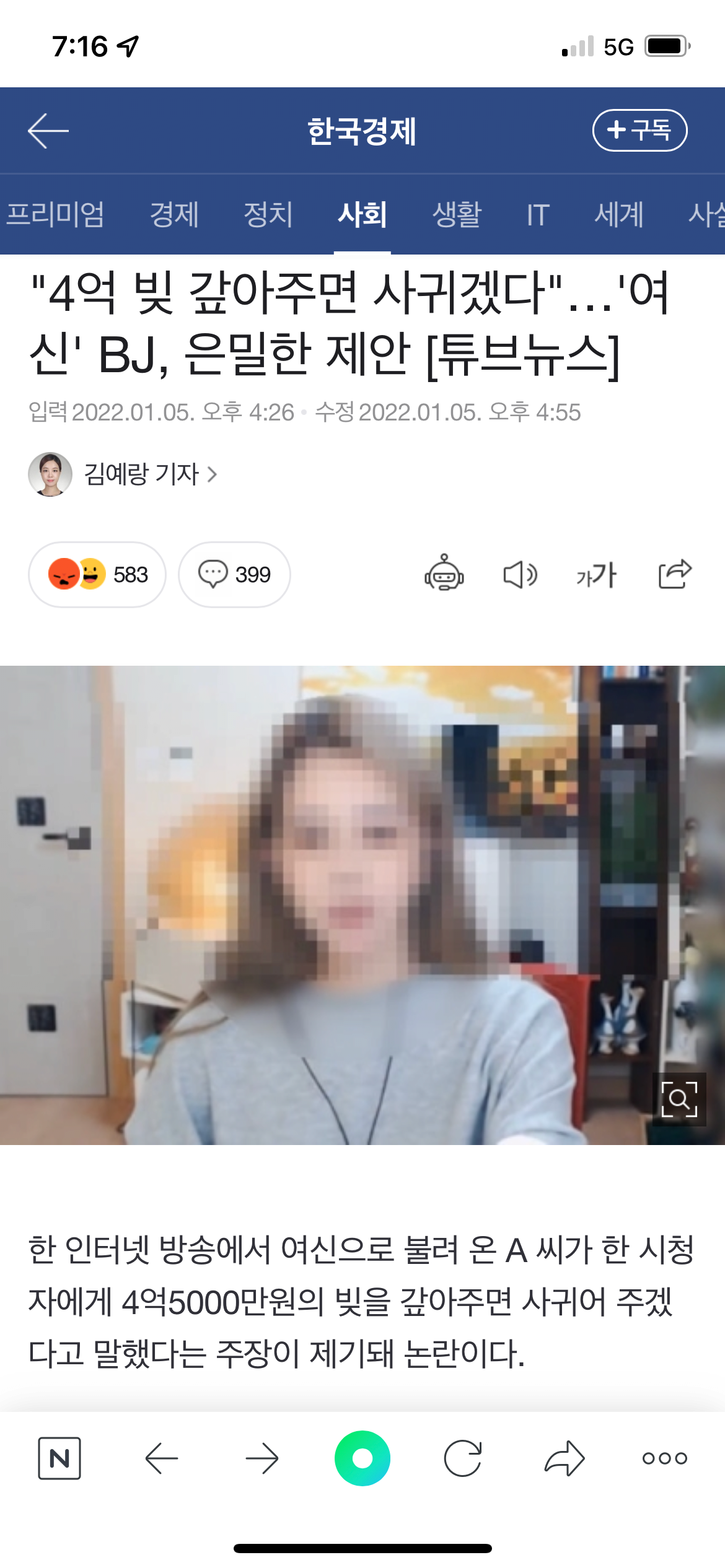Switch to the 프리미엄 tab
This screenshot has width=725, height=1568.
56,214
